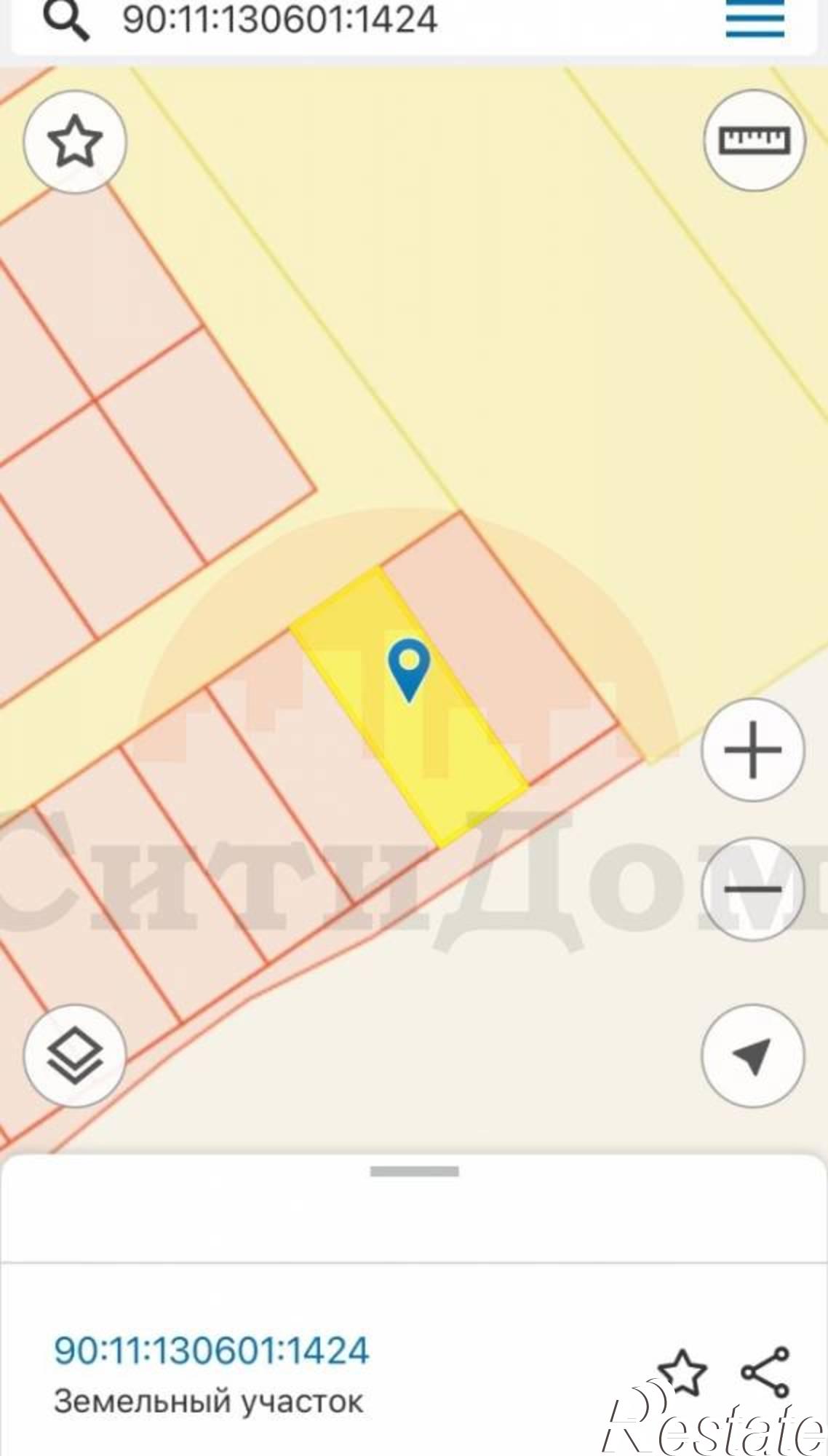
Task: Add the parcel to favorites in the info panel
Action: tap(682, 1372)
